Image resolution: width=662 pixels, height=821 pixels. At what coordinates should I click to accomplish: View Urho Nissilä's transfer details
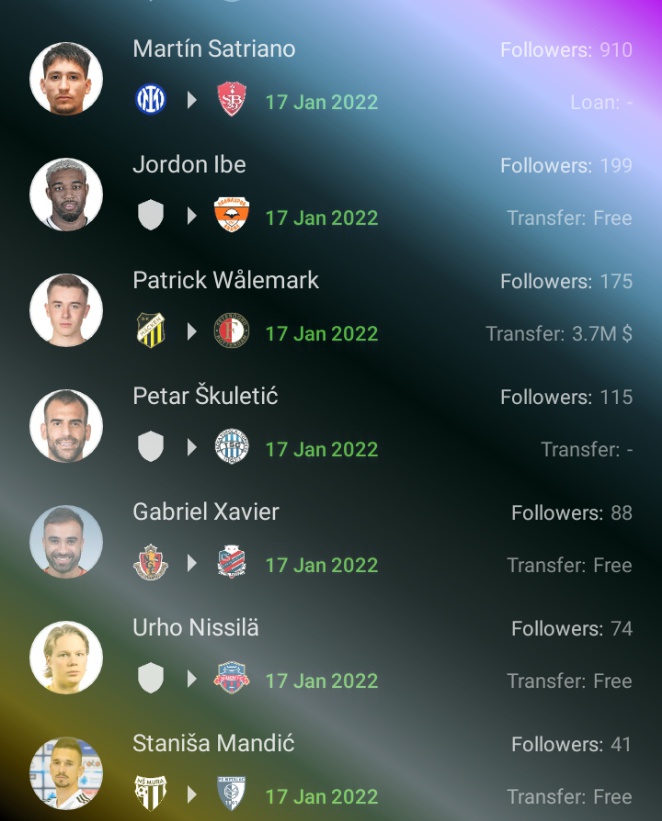330,656
